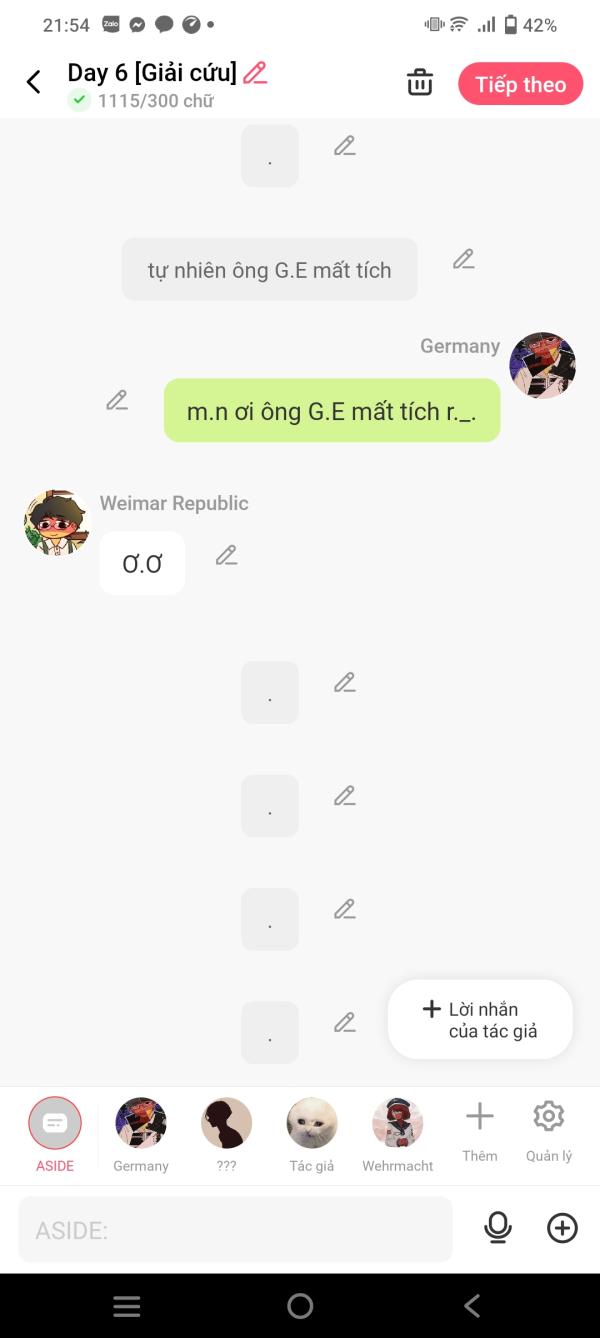Tap the system home button
Screen dimensions: 600x1338
[x=300, y=1306]
